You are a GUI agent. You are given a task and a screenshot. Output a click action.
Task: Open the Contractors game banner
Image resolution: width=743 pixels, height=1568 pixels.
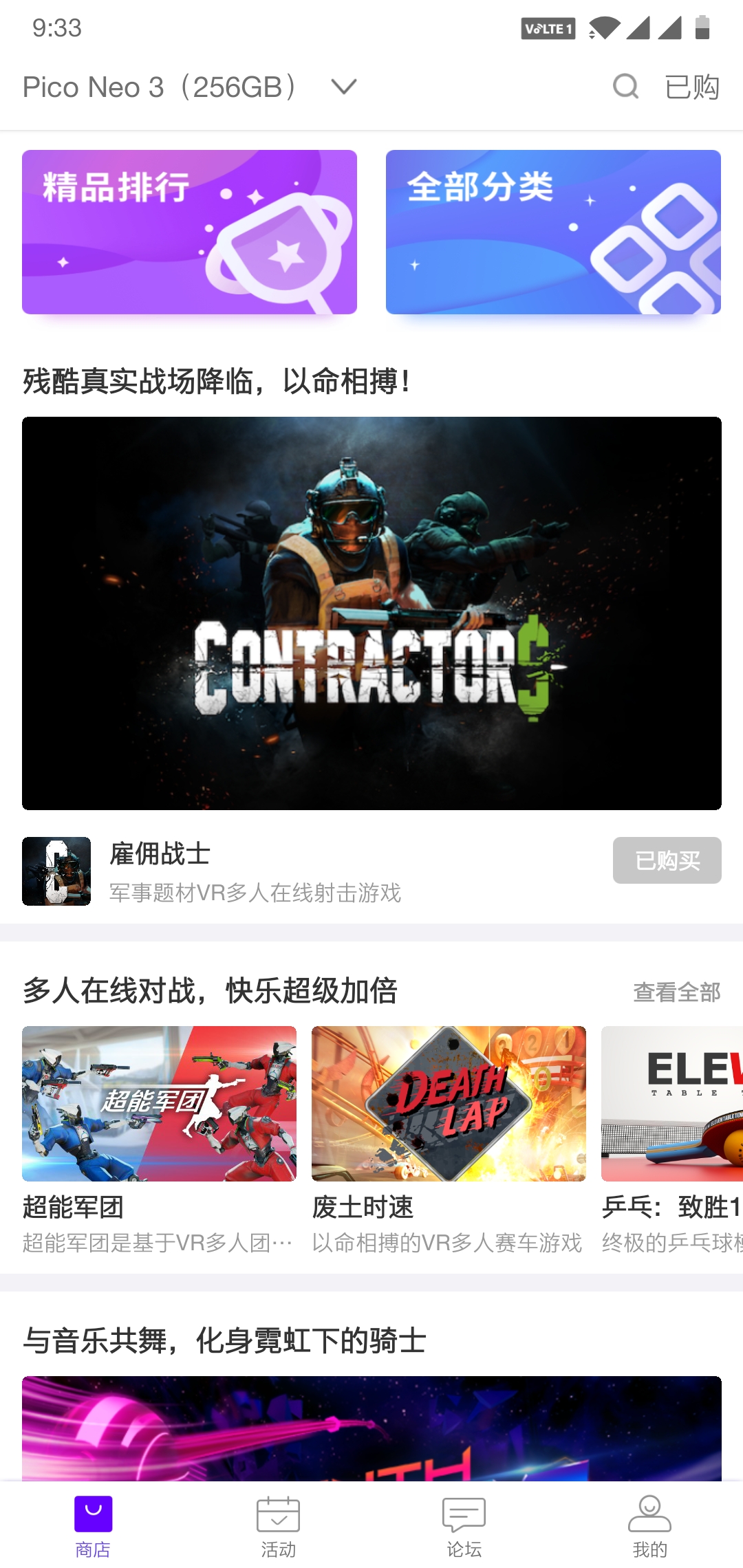coord(371,613)
